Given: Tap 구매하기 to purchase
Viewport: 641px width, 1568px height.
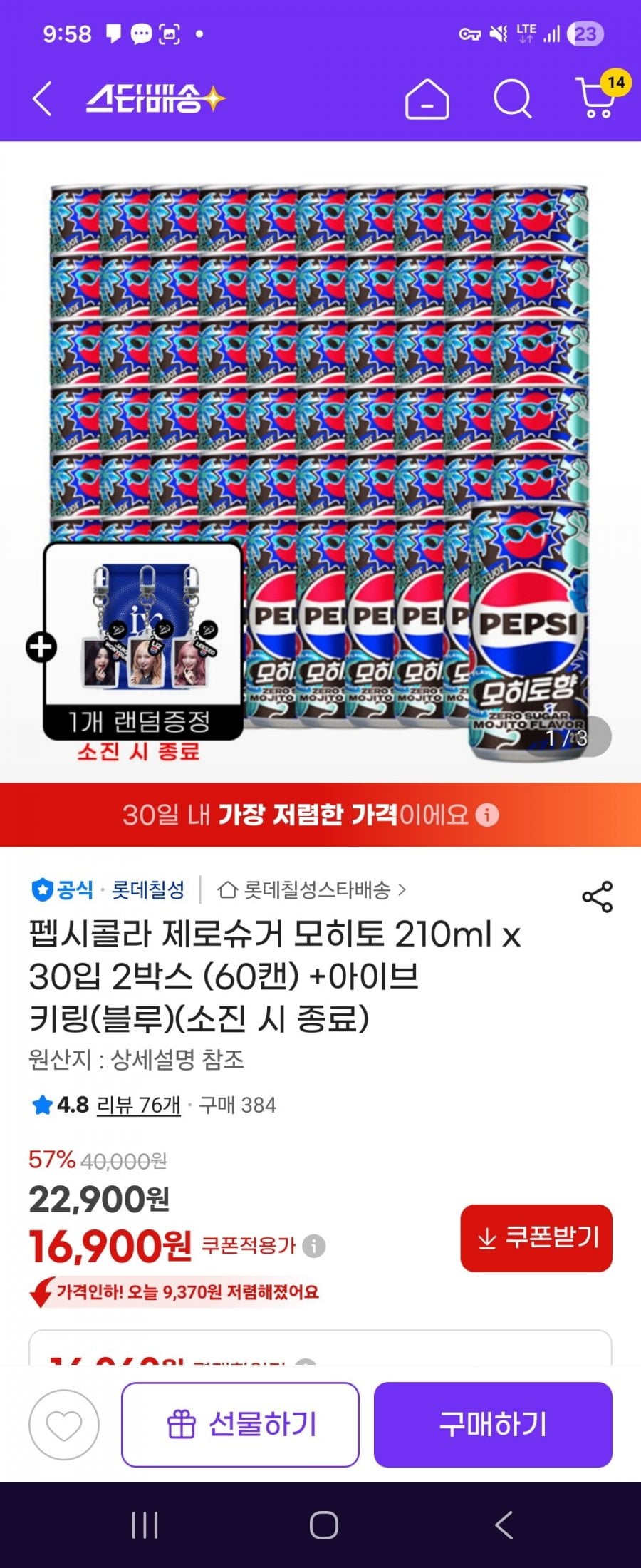Looking at the screenshot, I should (493, 1424).
